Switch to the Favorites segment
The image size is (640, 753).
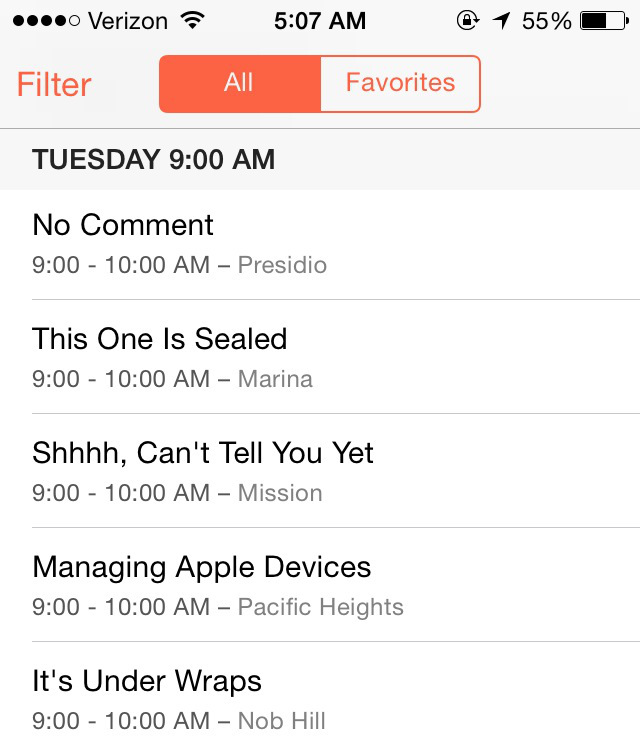[400, 83]
